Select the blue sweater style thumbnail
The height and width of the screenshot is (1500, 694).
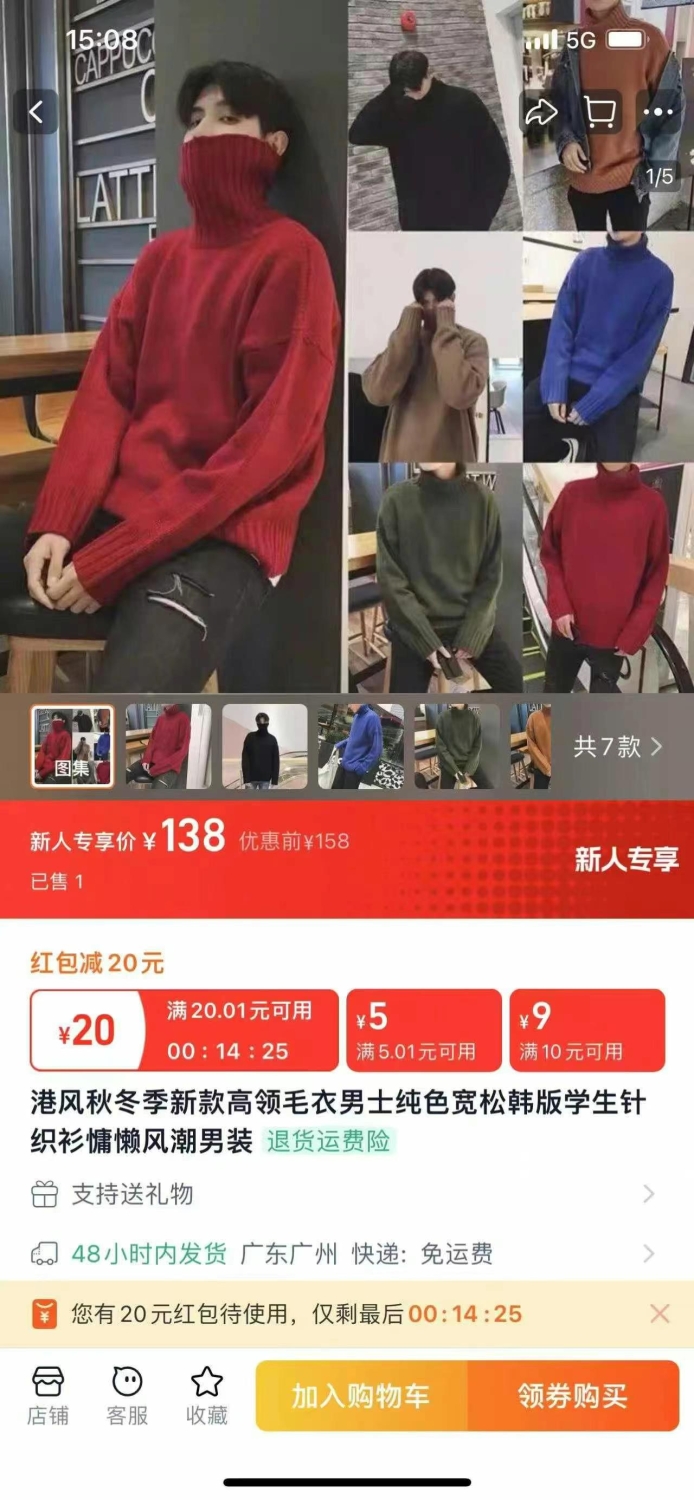click(x=360, y=746)
